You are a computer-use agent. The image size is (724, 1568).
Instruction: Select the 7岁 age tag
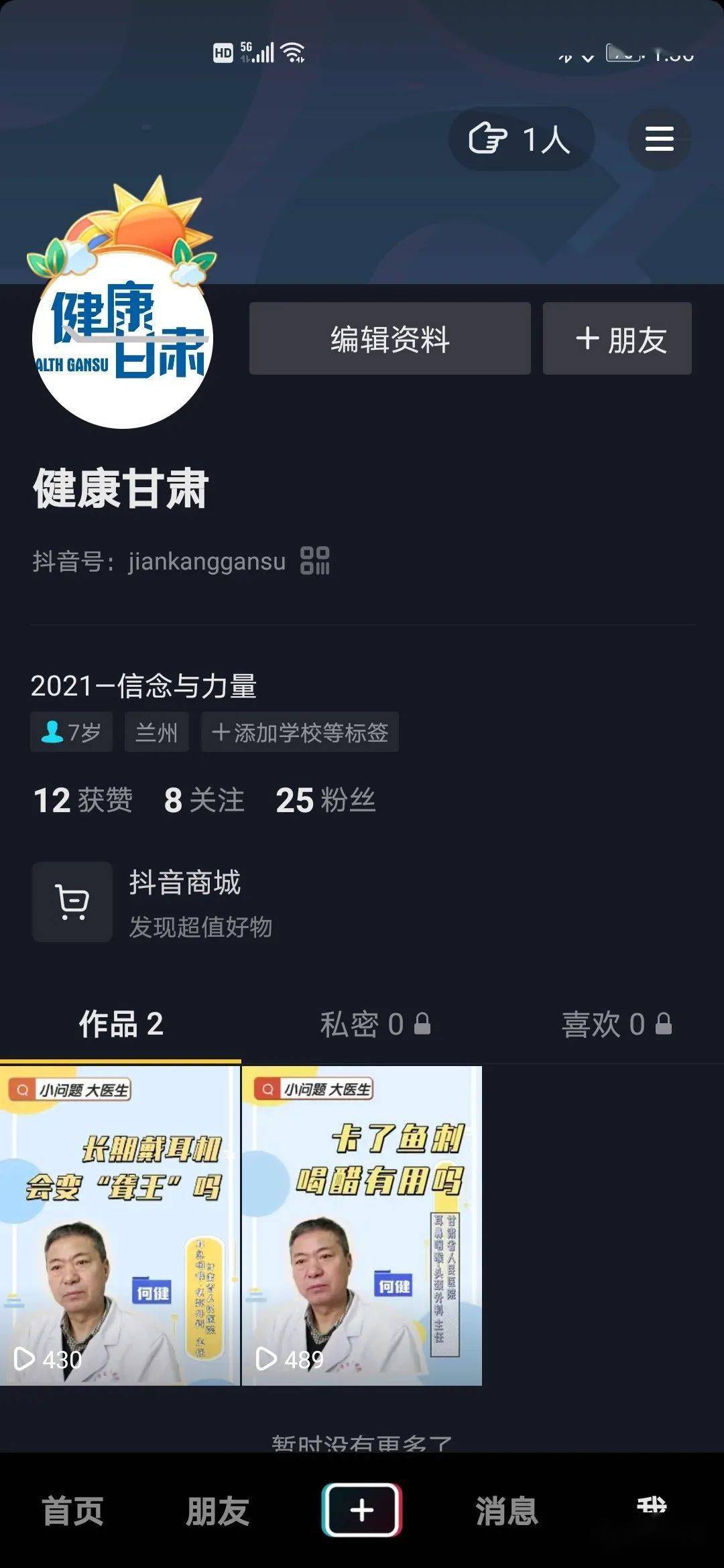coord(71,732)
